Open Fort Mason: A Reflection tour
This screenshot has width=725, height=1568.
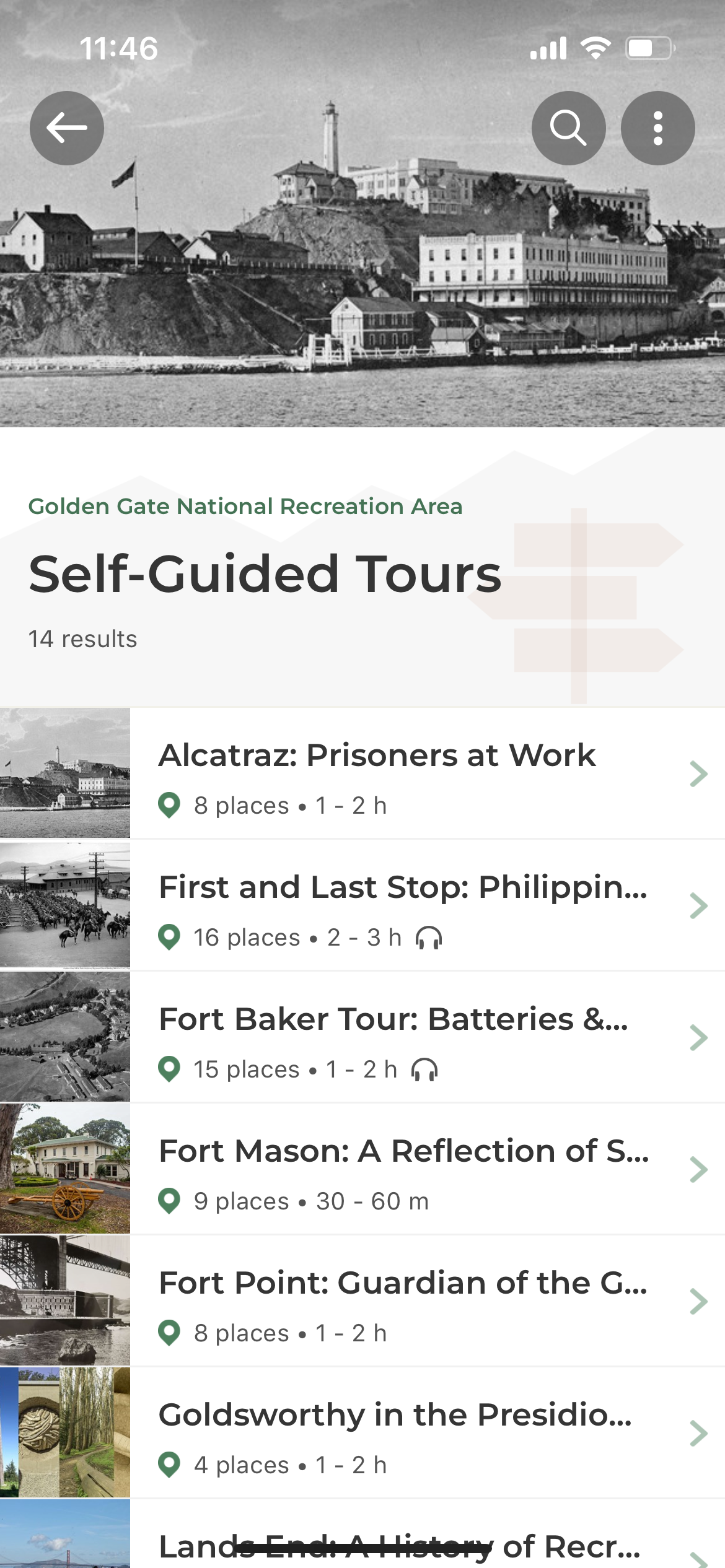[362, 1169]
